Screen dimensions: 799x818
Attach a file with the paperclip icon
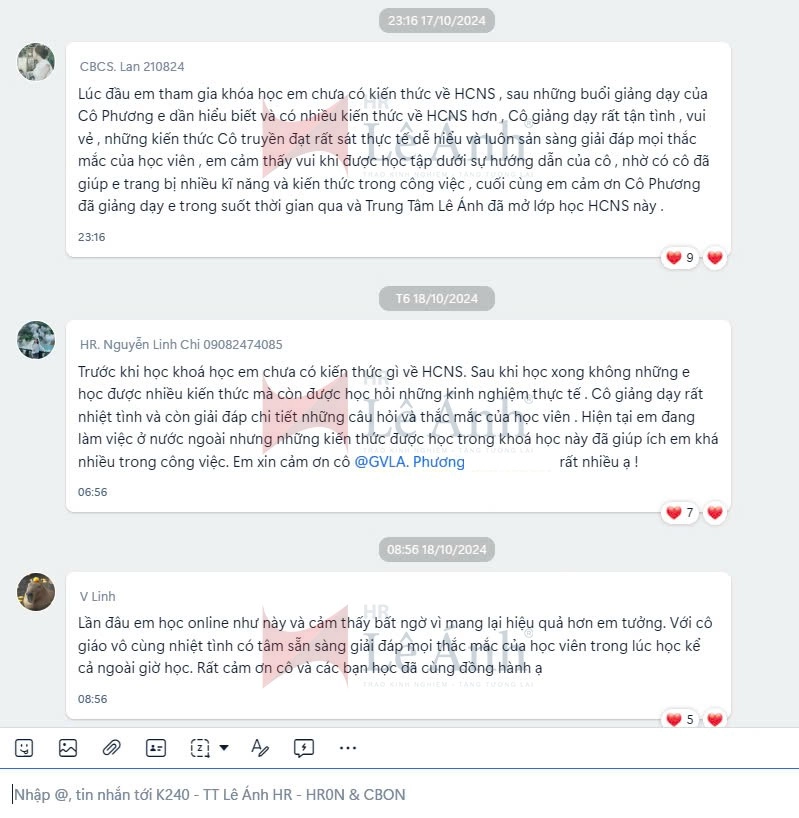[x=111, y=747]
